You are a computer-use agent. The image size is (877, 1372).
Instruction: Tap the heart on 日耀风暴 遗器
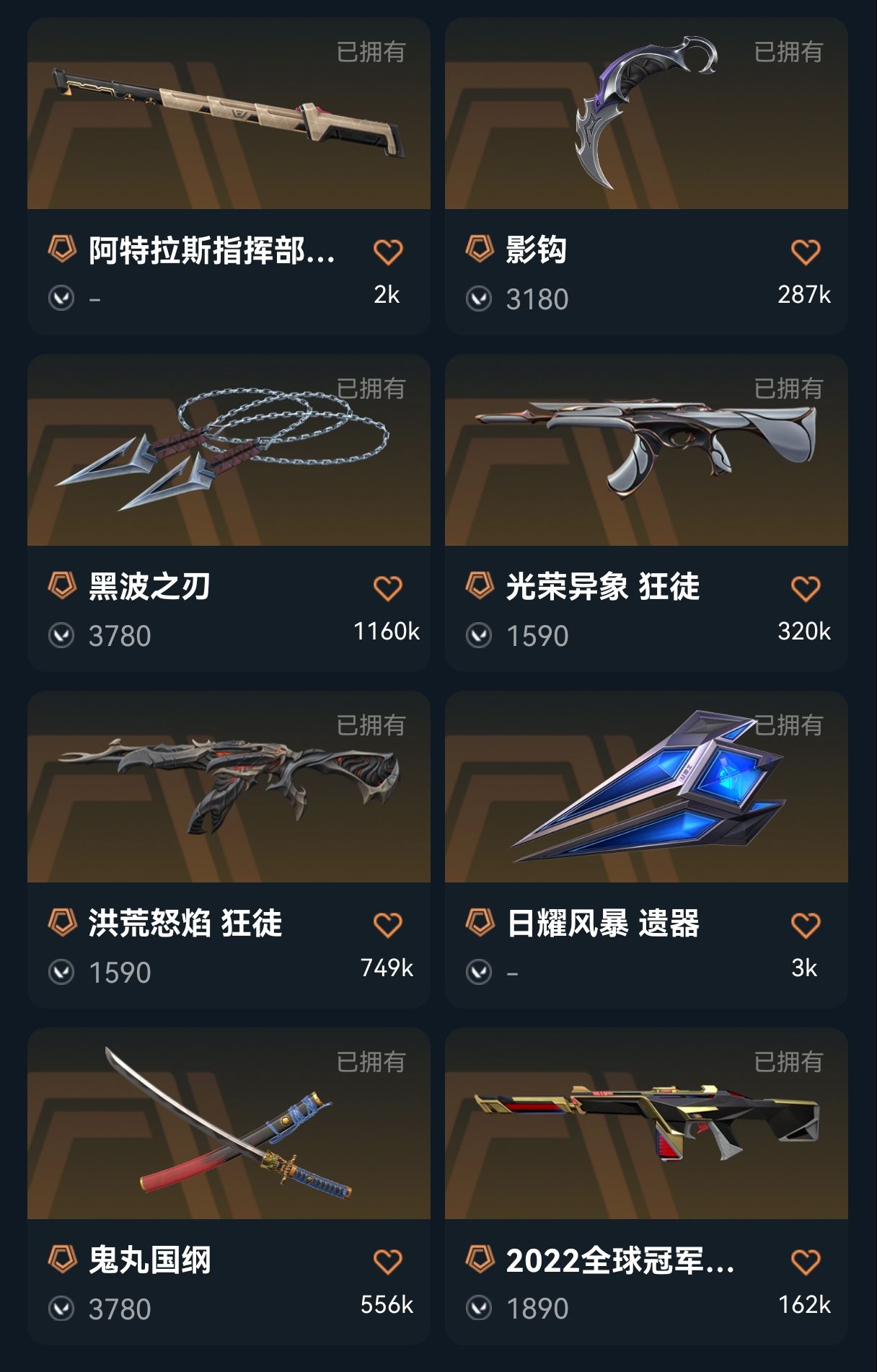point(805,926)
